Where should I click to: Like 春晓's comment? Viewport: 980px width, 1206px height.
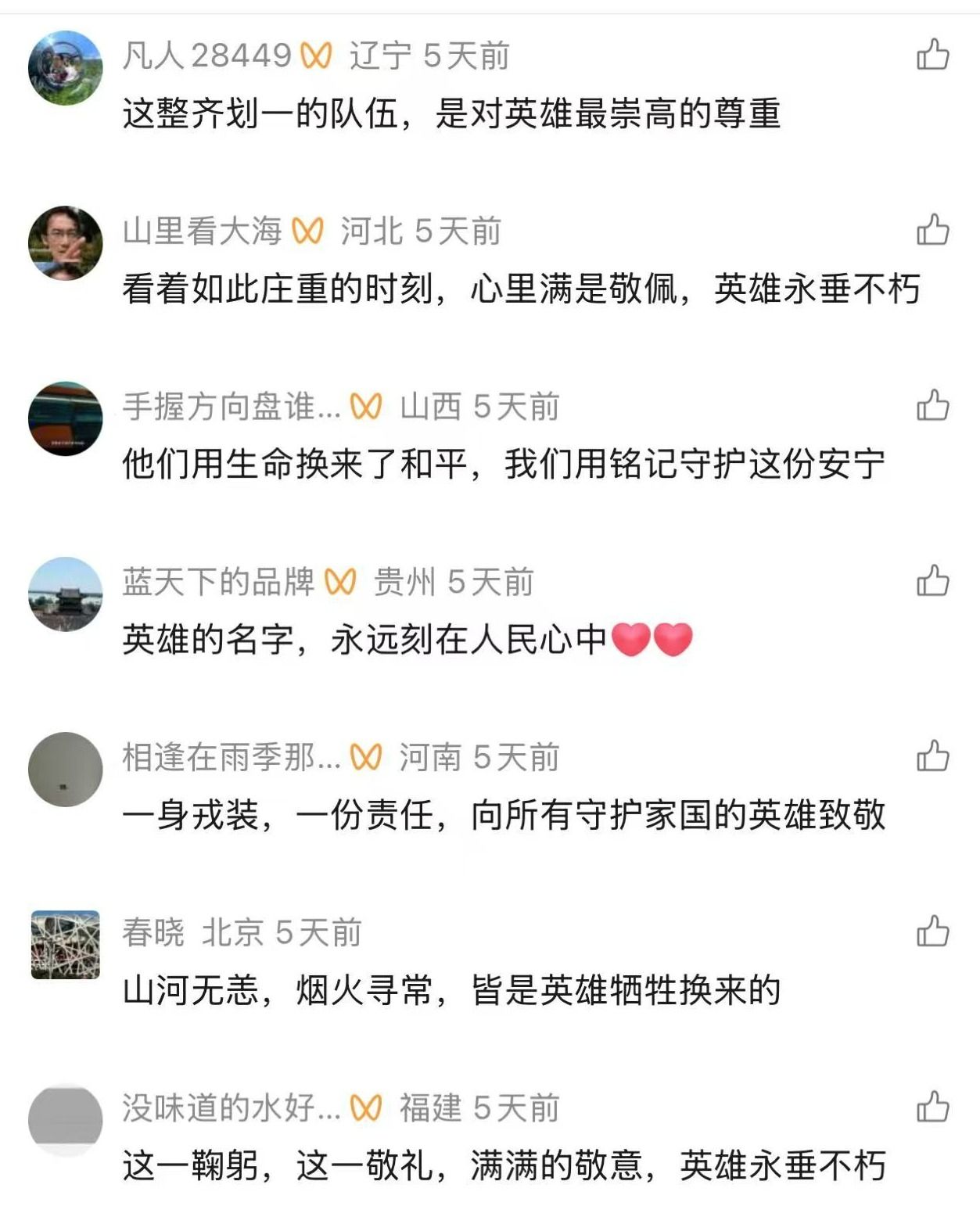pos(932,931)
